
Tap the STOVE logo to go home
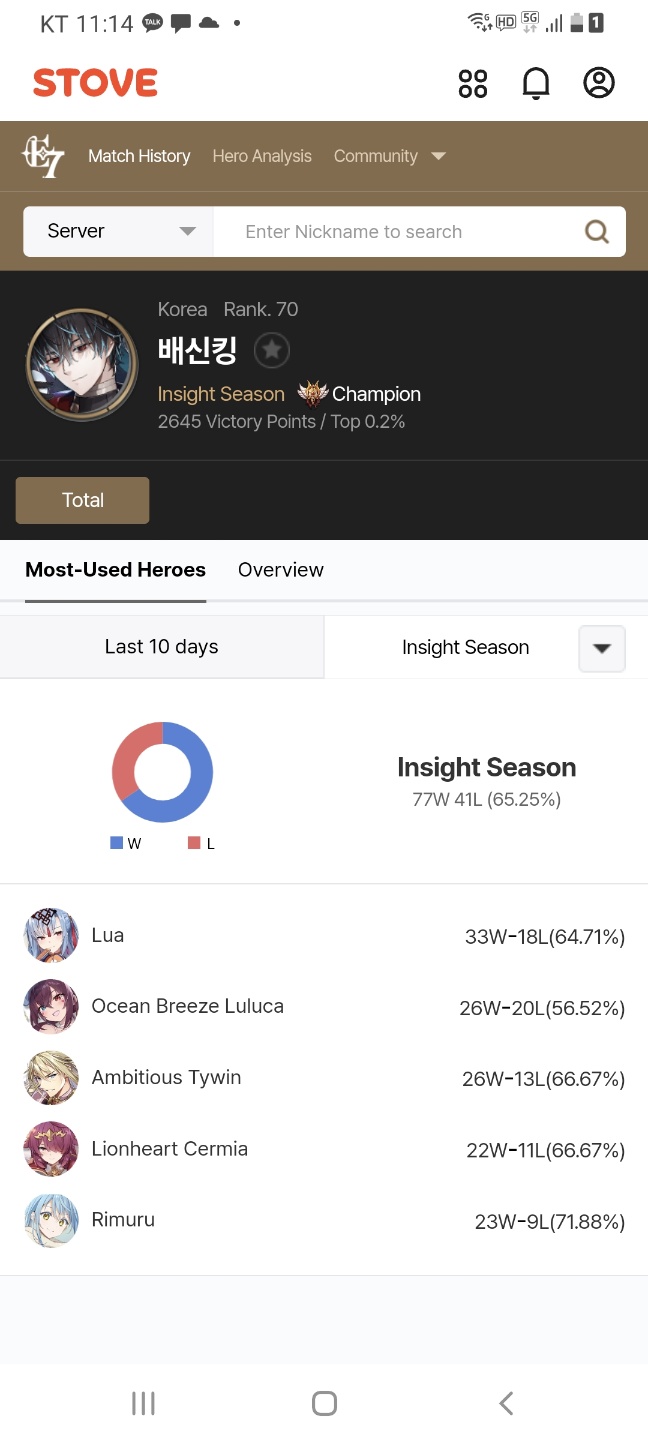(95, 83)
